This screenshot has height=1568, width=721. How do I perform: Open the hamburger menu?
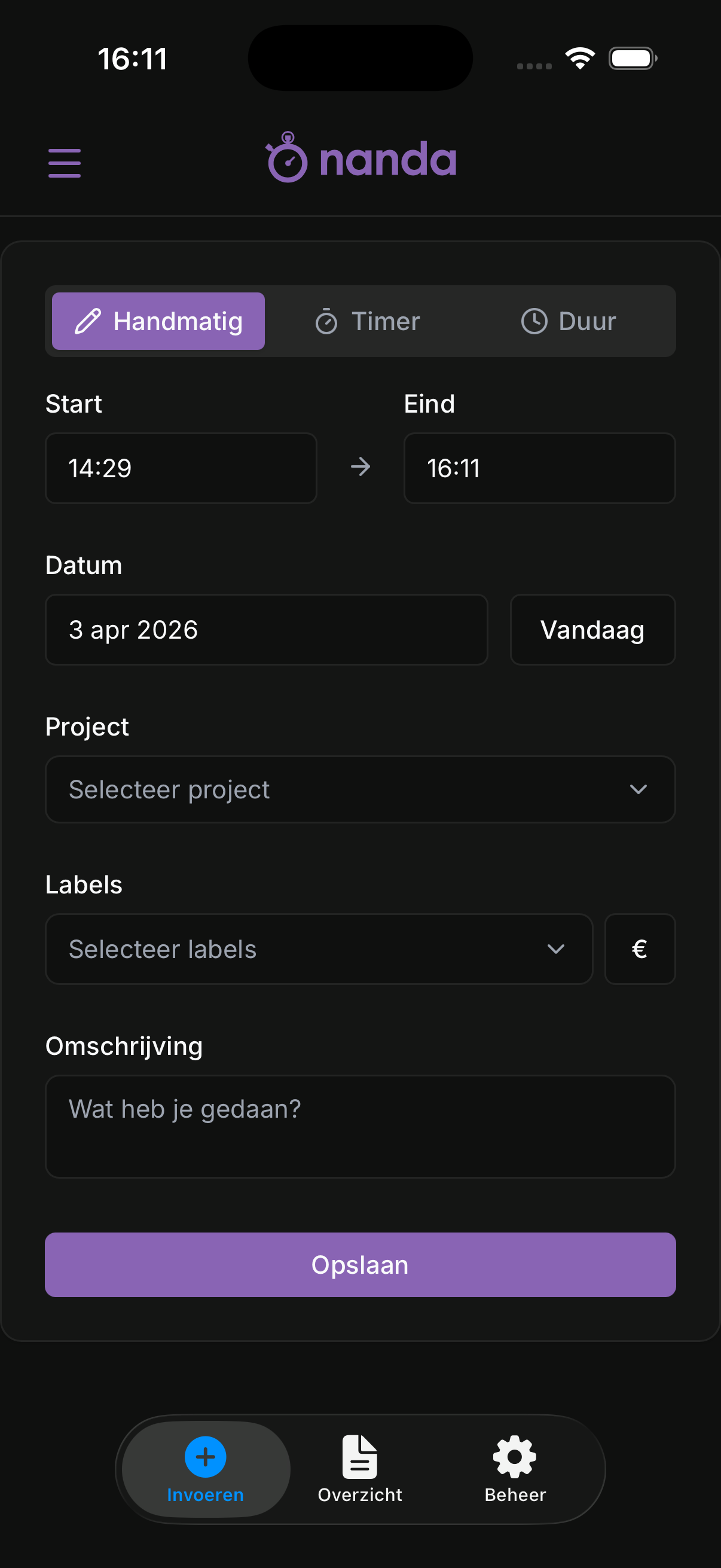(x=64, y=162)
